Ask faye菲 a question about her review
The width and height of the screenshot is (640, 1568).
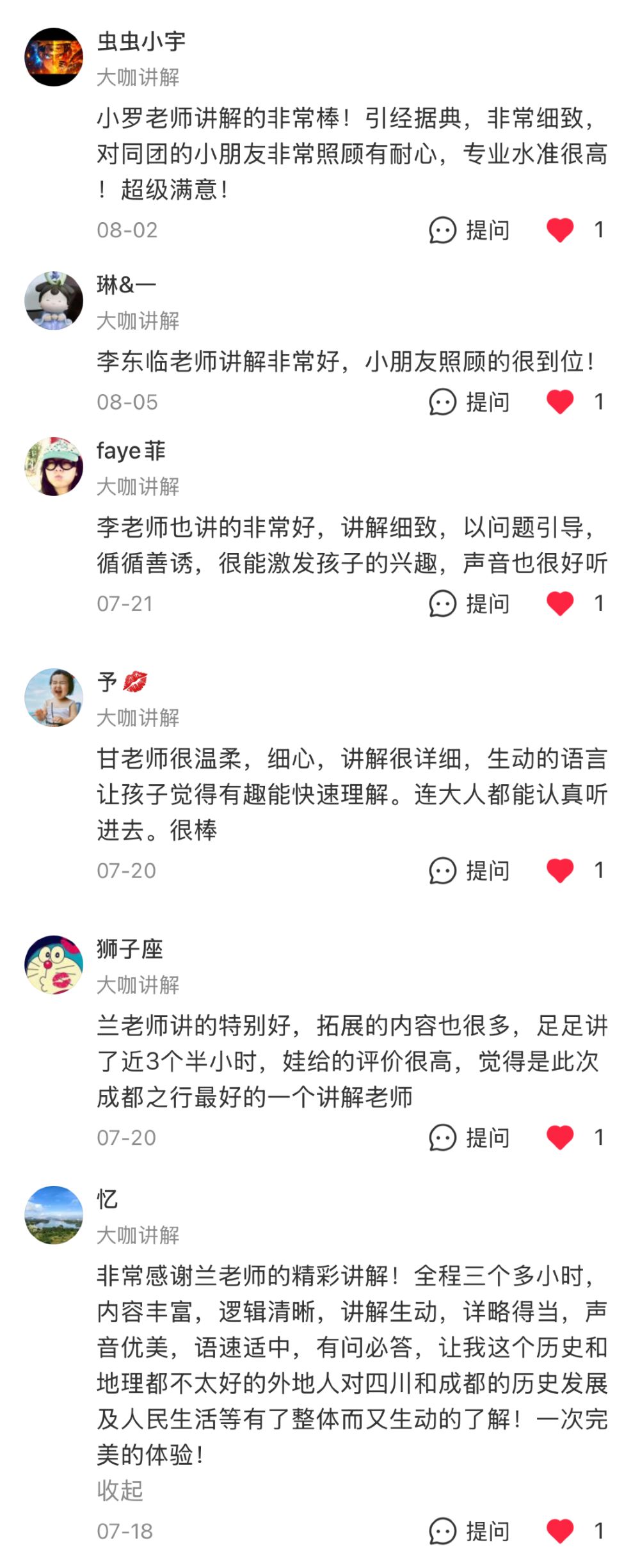coord(469,604)
